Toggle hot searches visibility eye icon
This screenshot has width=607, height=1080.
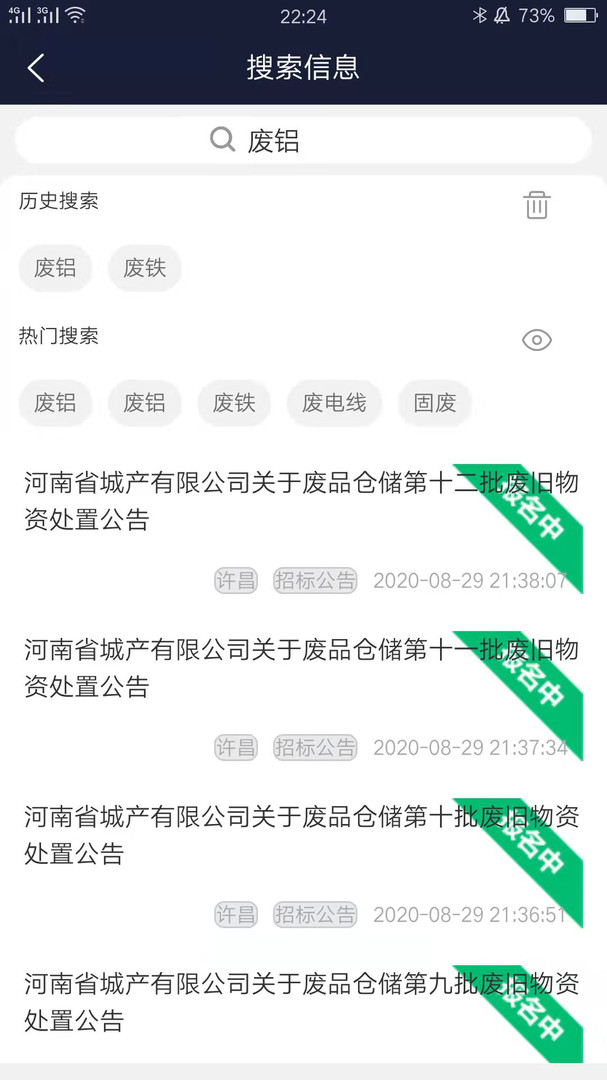click(537, 340)
